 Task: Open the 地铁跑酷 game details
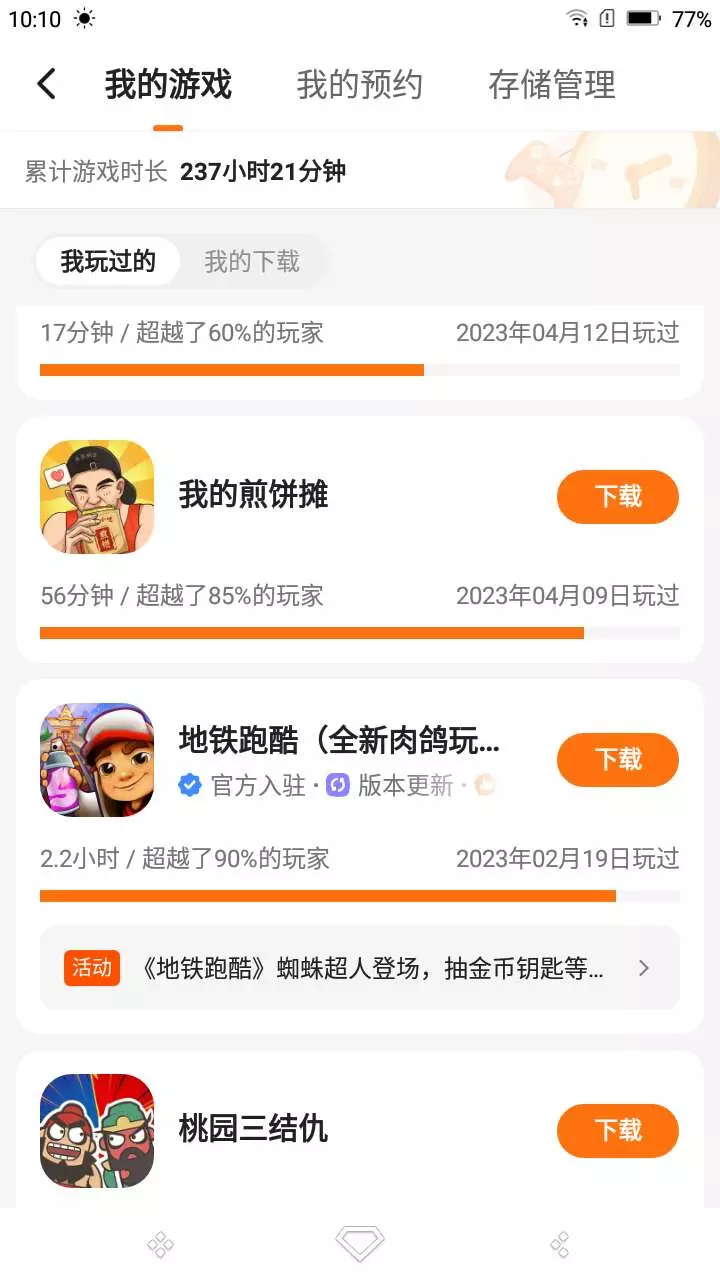coord(338,742)
